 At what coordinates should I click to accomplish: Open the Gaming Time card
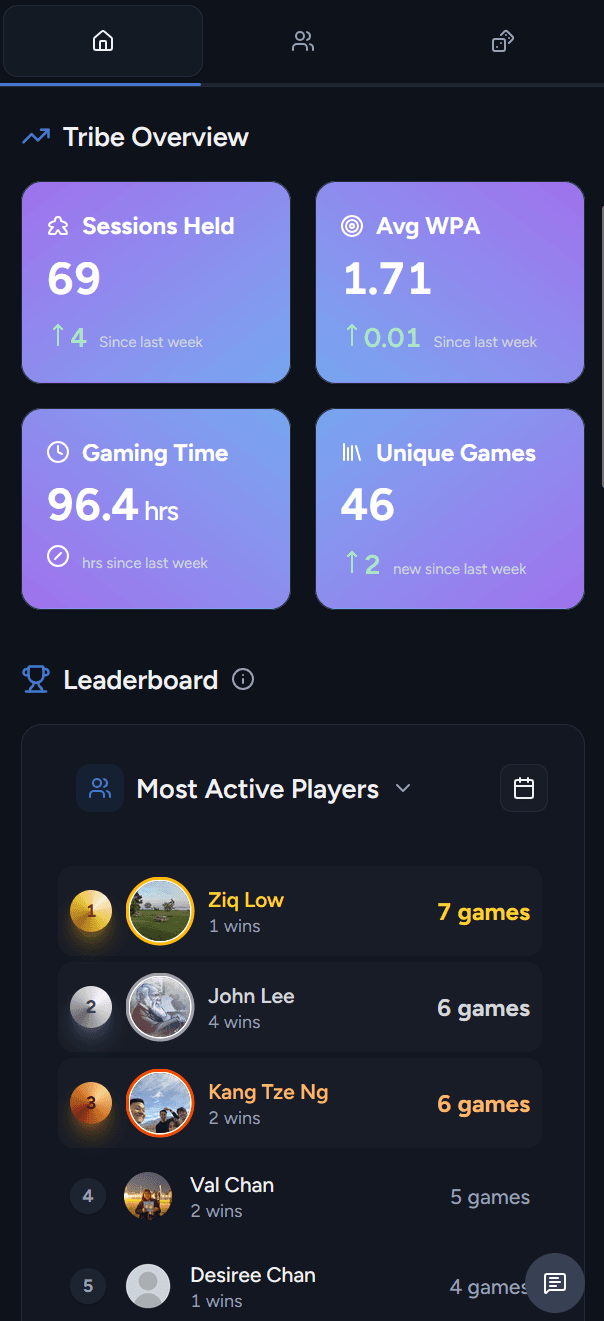tap(156, 509)
